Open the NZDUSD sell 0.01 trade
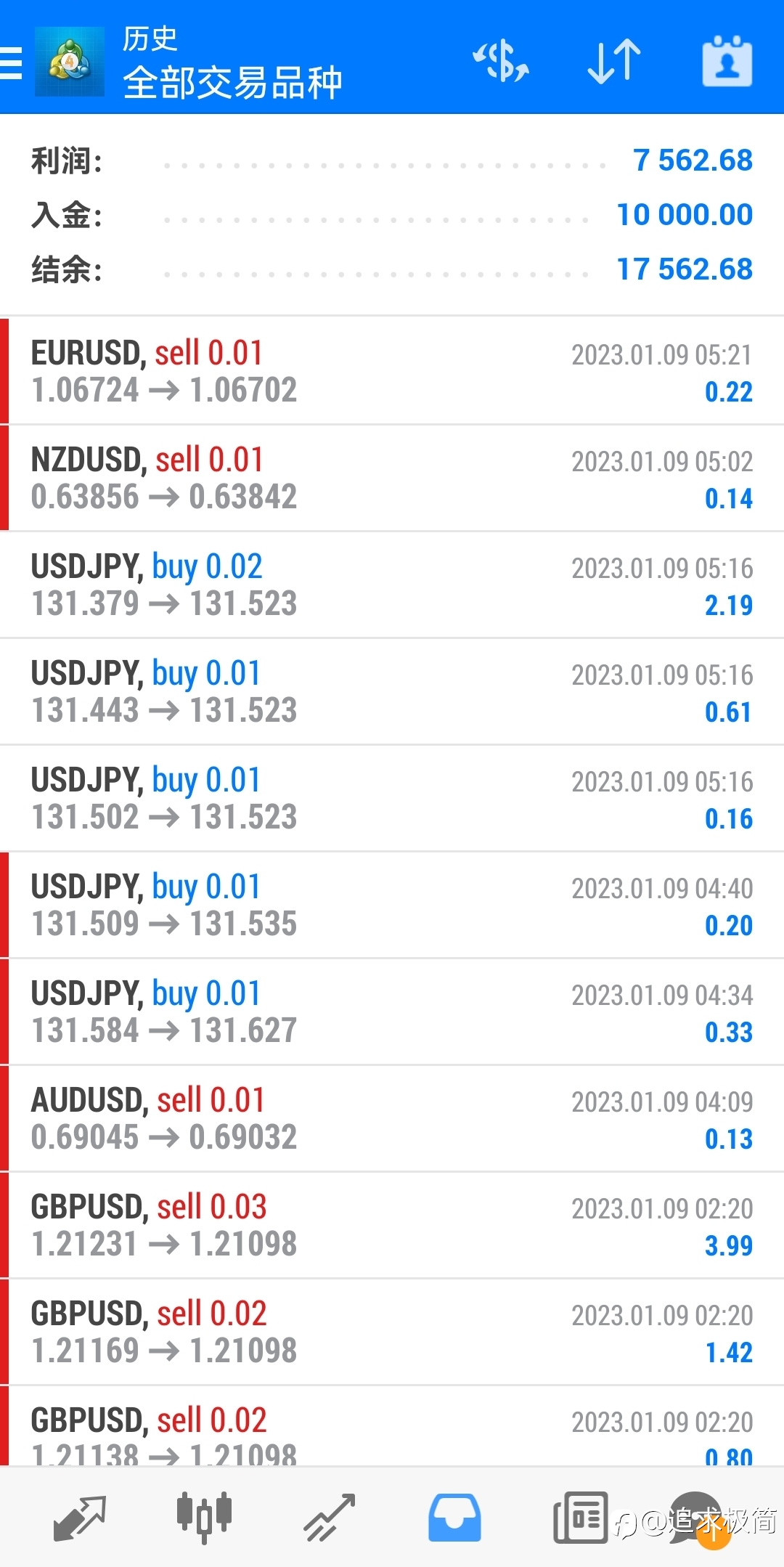The width and height of the screenshot is (784, 1567). [392, 478]
